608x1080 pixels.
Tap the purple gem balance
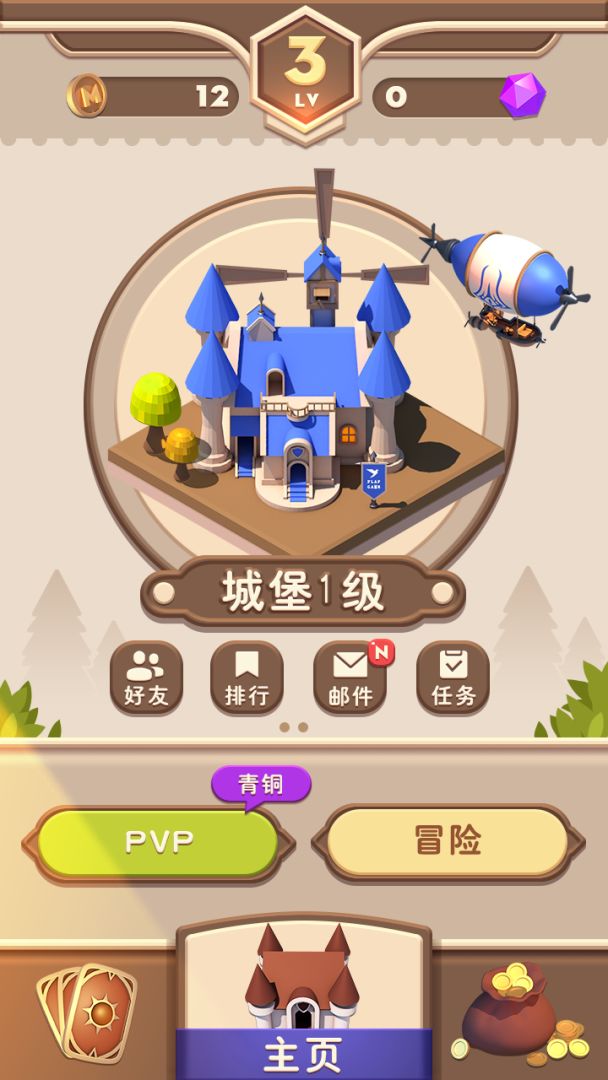[462, 97]
